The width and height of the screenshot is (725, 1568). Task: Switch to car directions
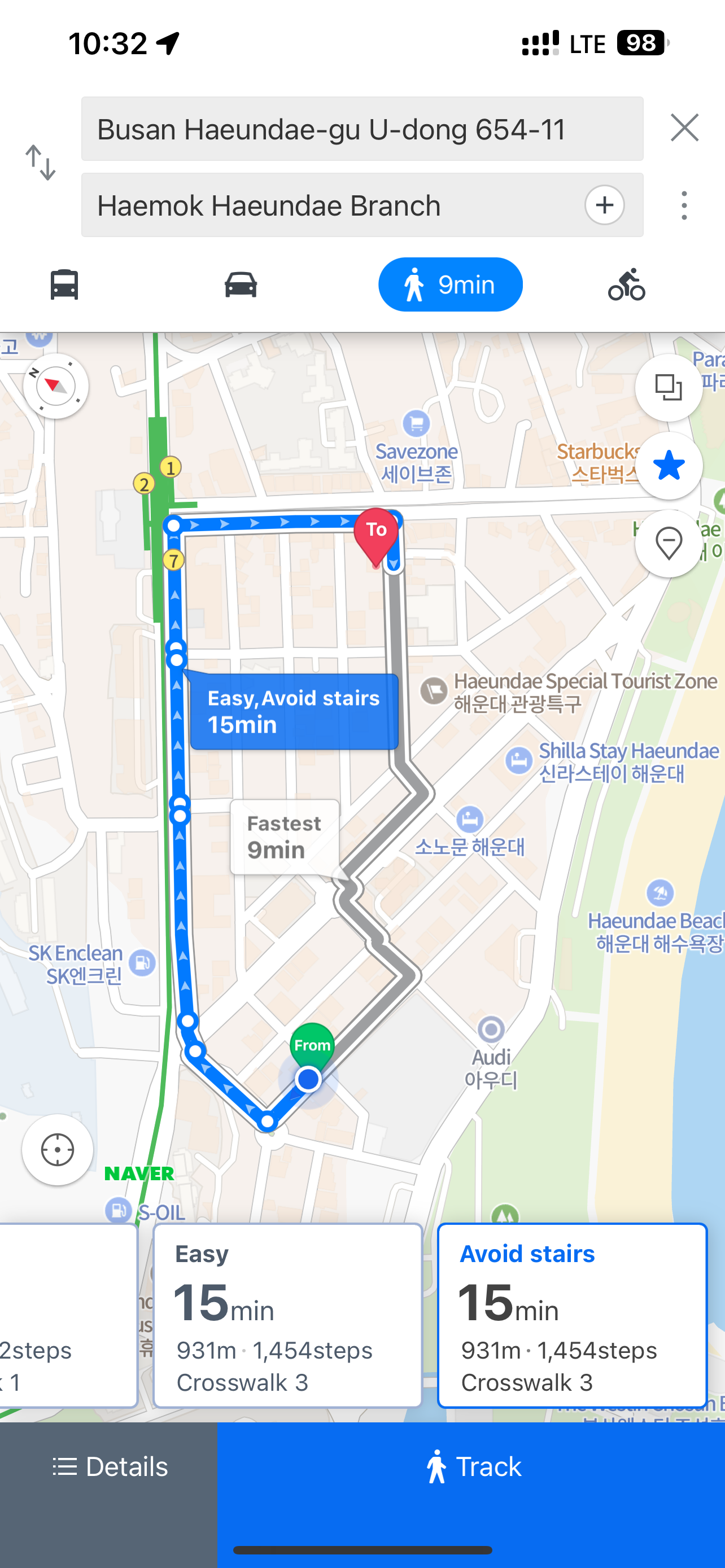(x=241, y=285)
